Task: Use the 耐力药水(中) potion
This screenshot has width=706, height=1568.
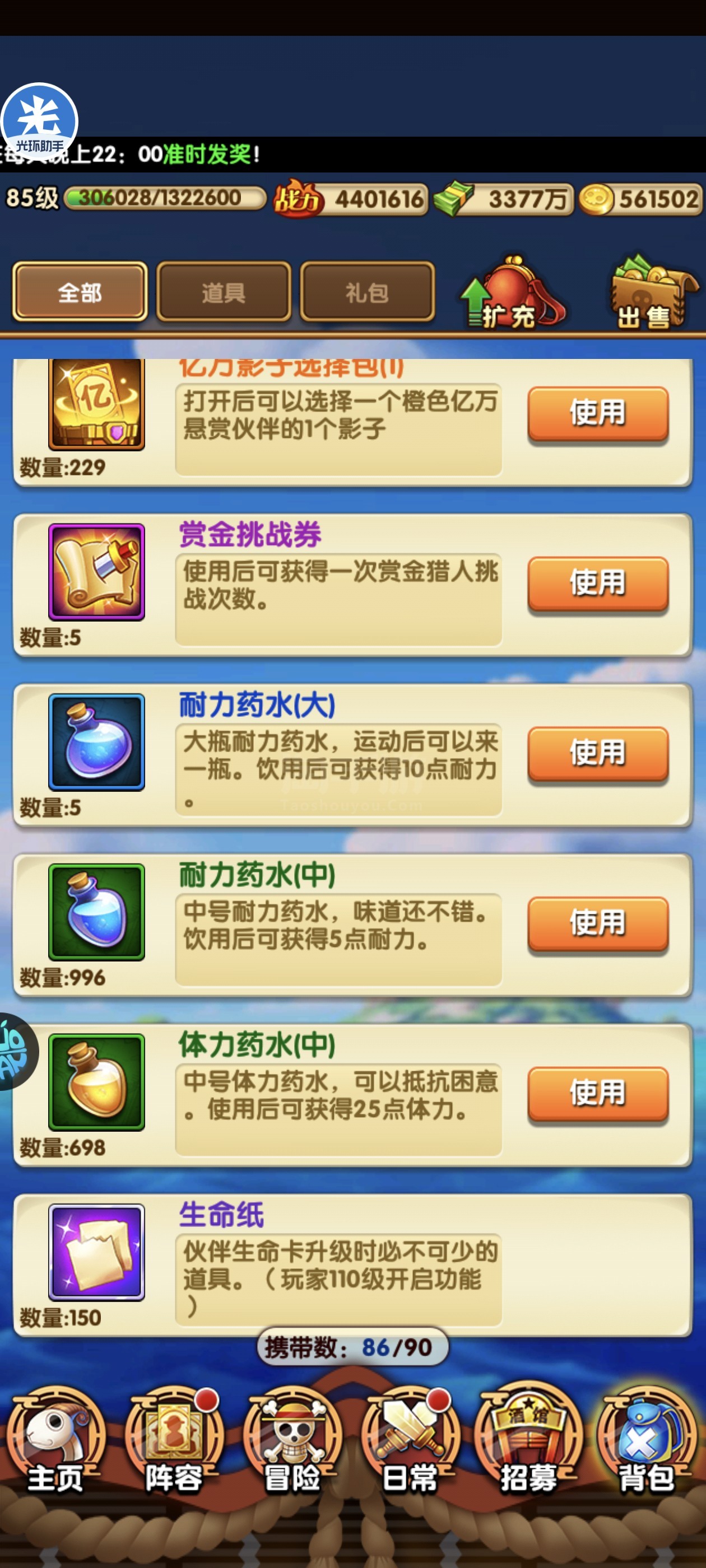Action: 597,923
